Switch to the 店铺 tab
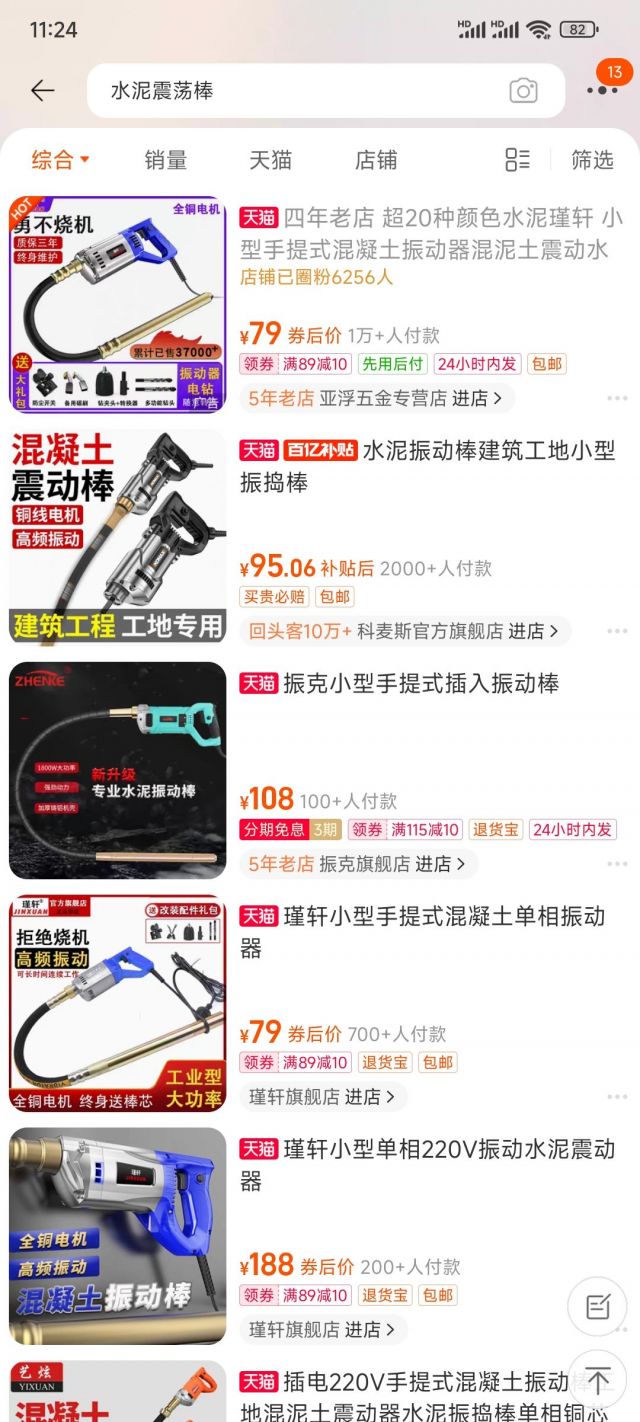The image size is (640, 1422). (x=376, y=160)
